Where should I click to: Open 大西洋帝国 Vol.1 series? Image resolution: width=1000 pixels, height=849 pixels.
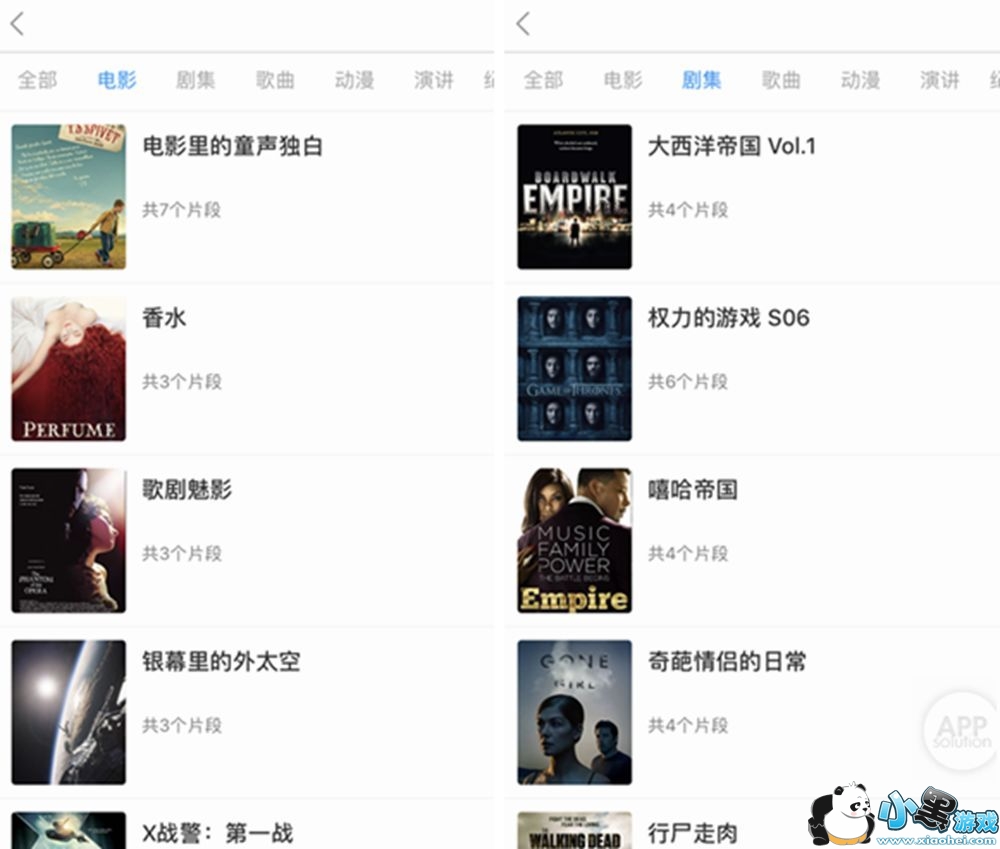pyautogui.click(x=731, y=147)
